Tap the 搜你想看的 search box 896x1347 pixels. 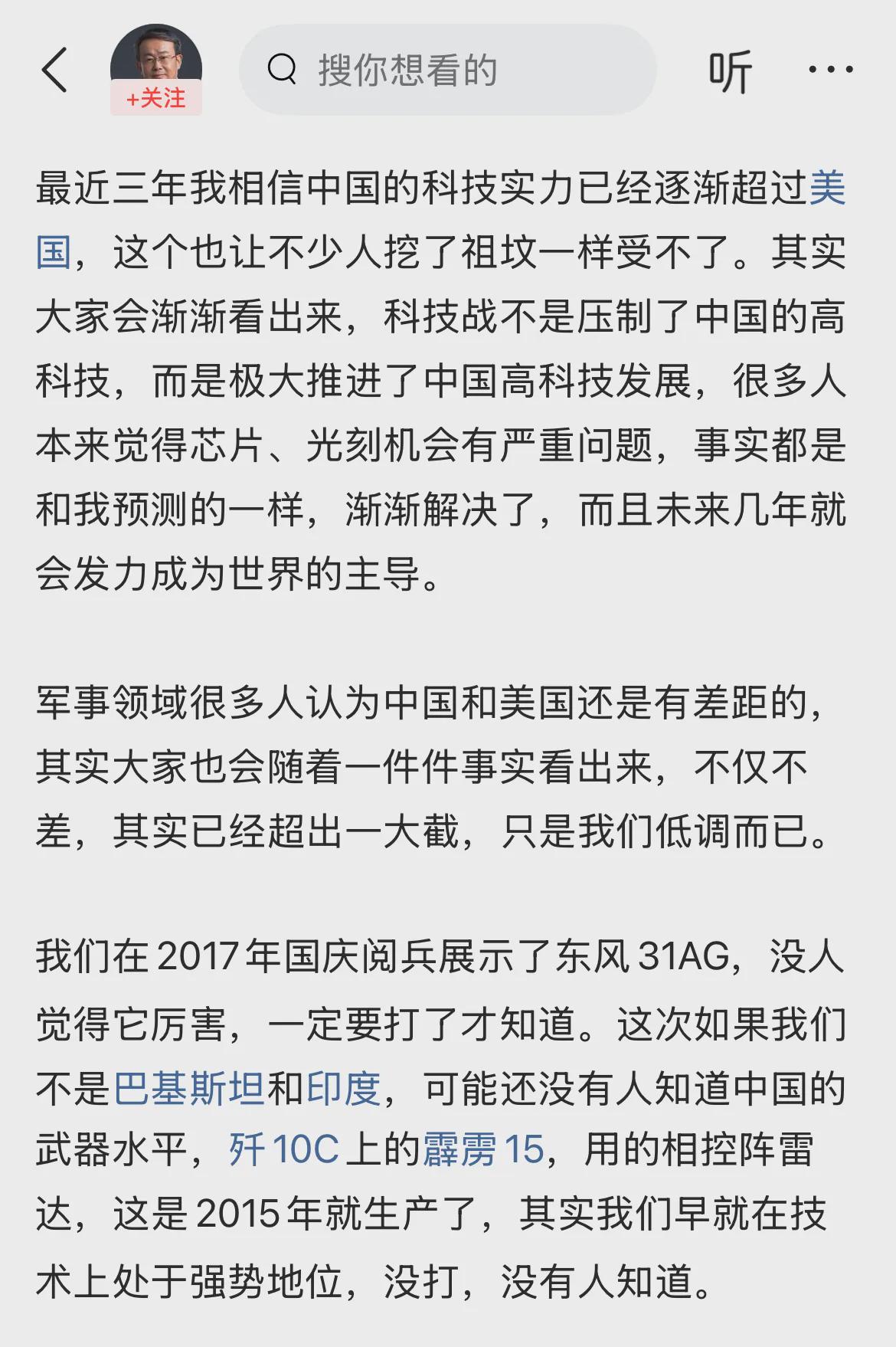tap(448, 70)
